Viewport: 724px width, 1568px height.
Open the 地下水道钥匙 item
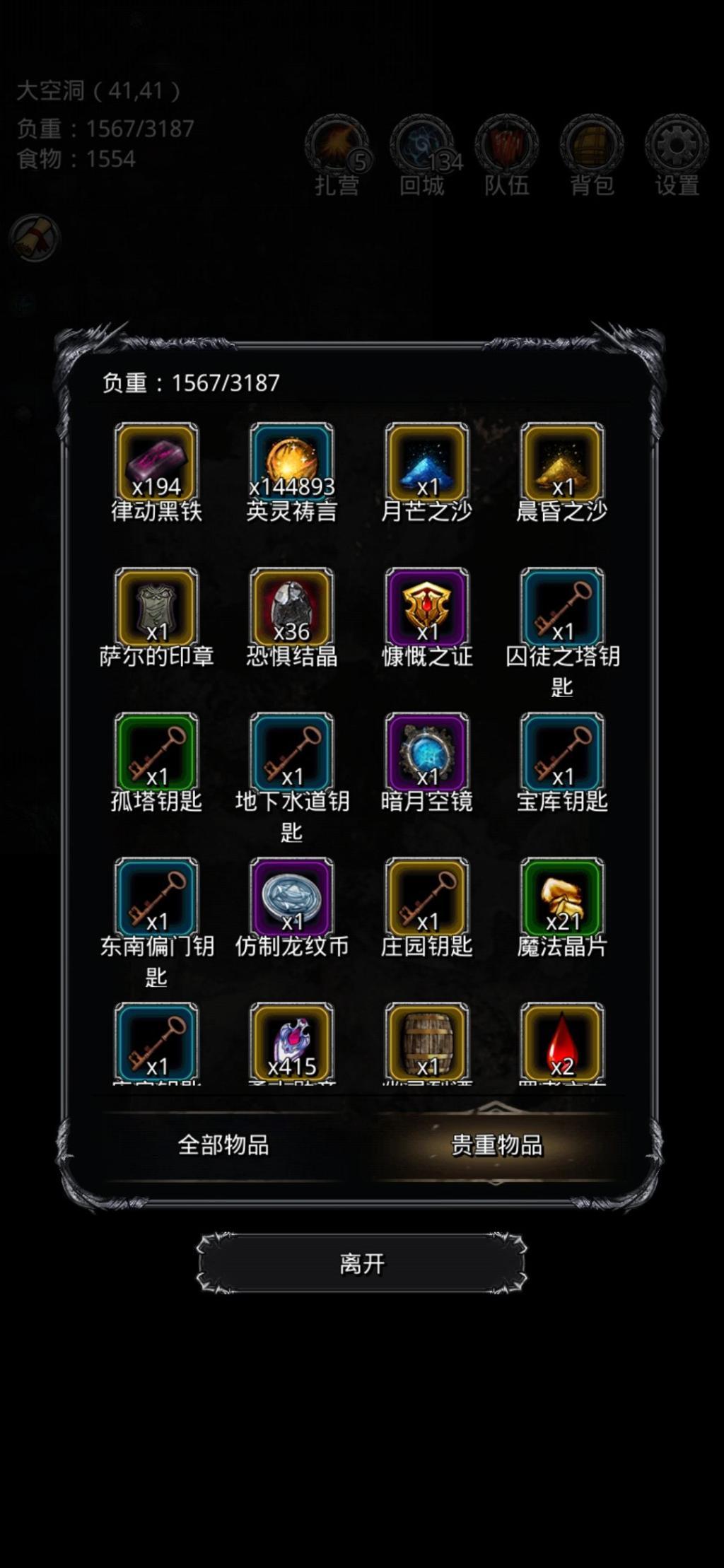(x=291, y=753)
